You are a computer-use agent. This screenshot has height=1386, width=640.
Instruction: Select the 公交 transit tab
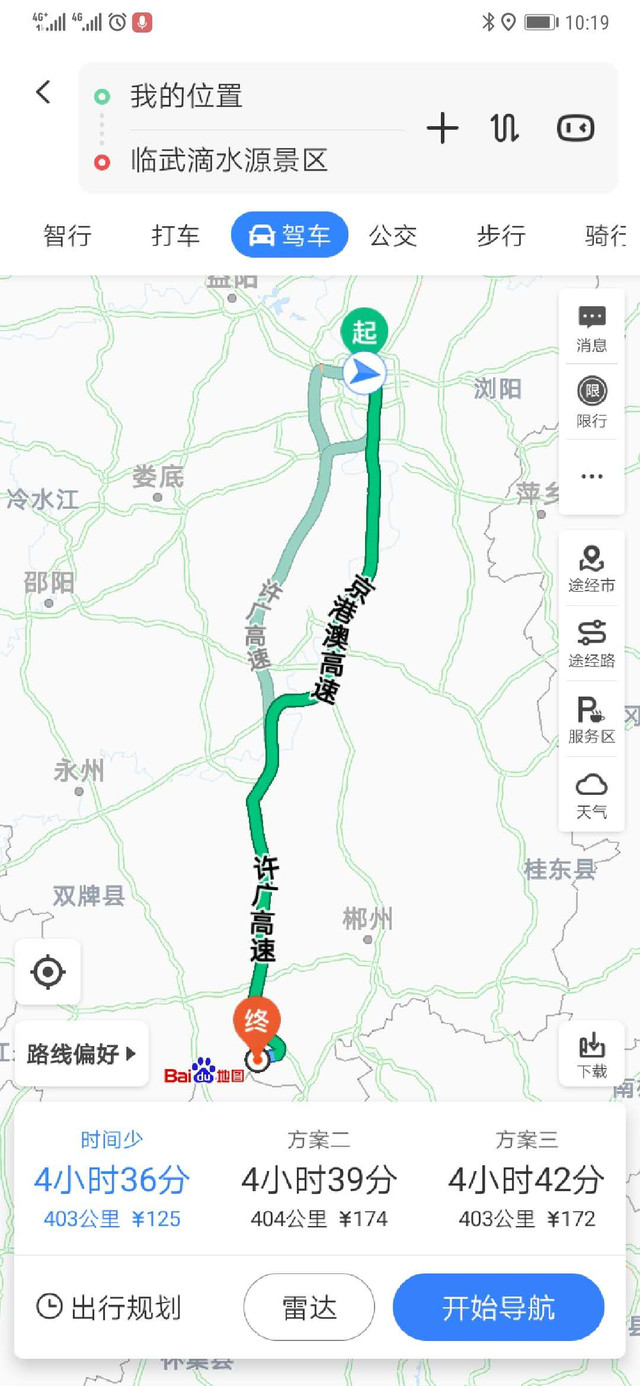393,236
